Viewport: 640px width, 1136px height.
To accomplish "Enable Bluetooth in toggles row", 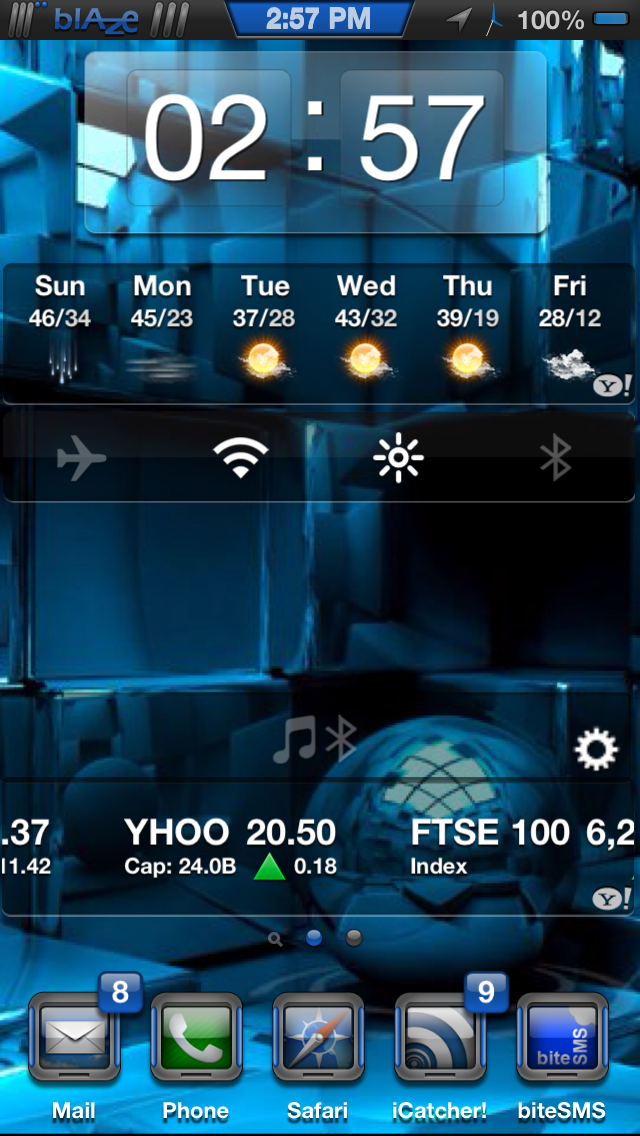I will (x=555, y=460).
